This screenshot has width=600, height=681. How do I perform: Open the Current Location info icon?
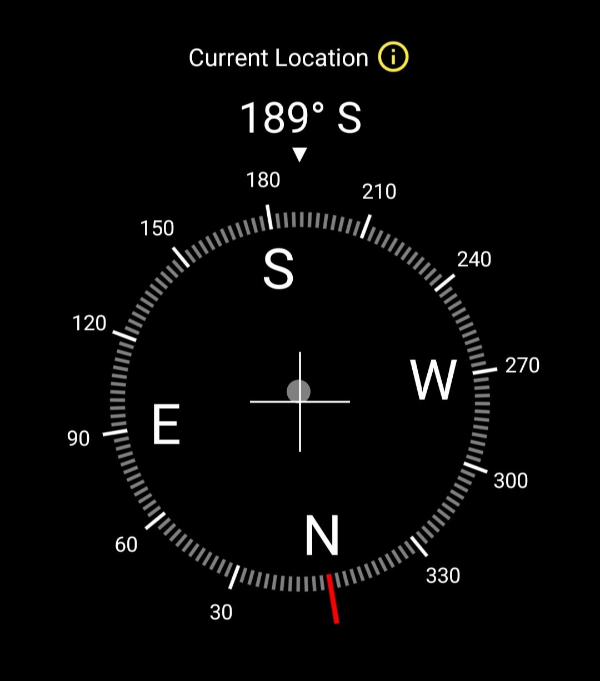point(393,58)
